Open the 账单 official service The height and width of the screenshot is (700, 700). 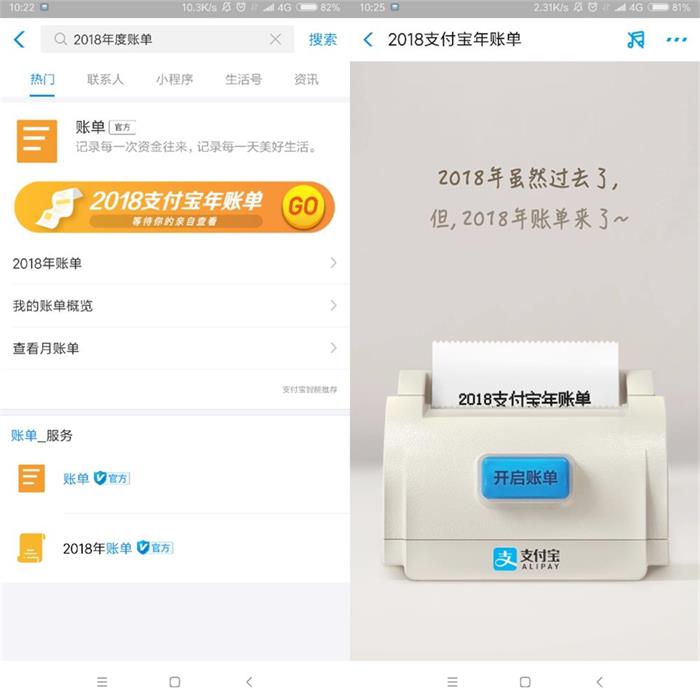96,479
